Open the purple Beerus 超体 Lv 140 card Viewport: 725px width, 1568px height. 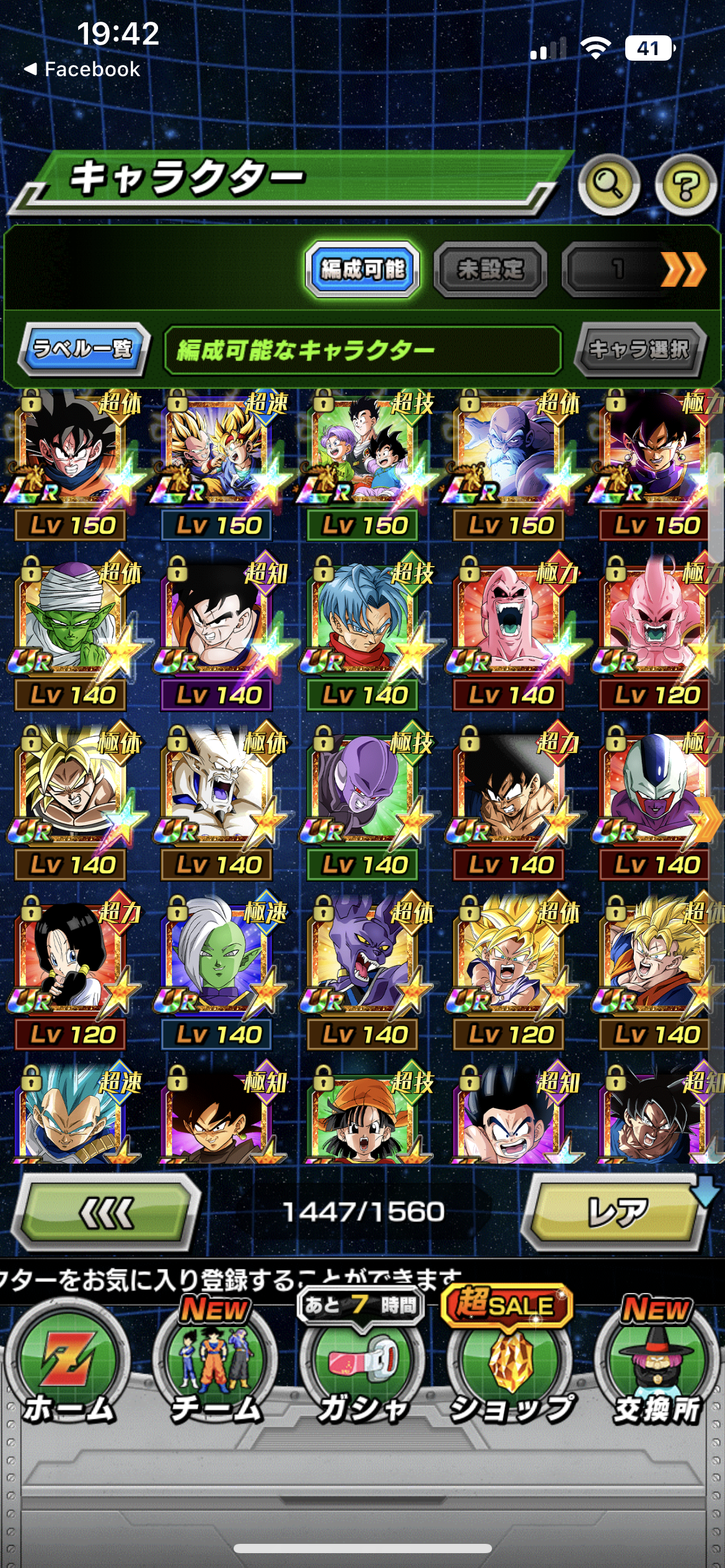coord(364,969)
